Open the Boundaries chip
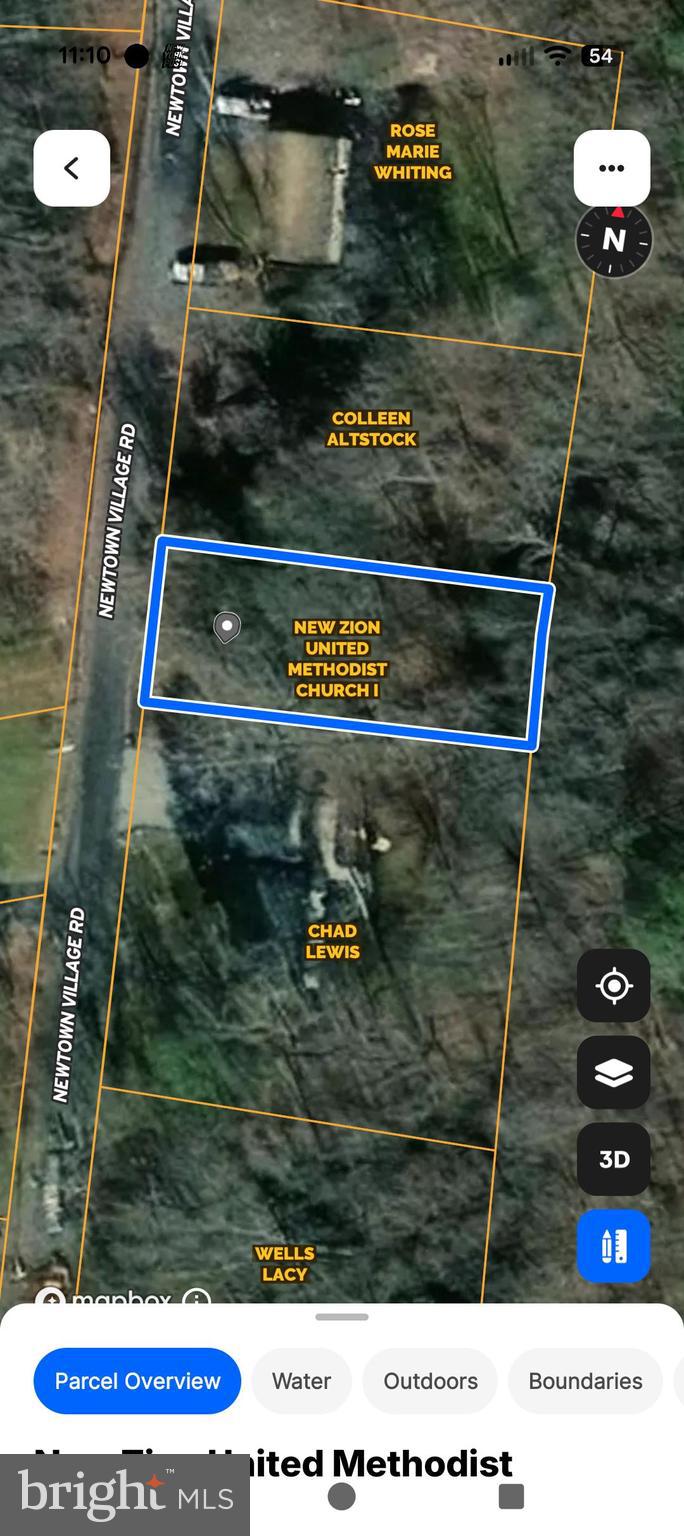This screenshot has width=684, height=1536. coord(585,1381)
